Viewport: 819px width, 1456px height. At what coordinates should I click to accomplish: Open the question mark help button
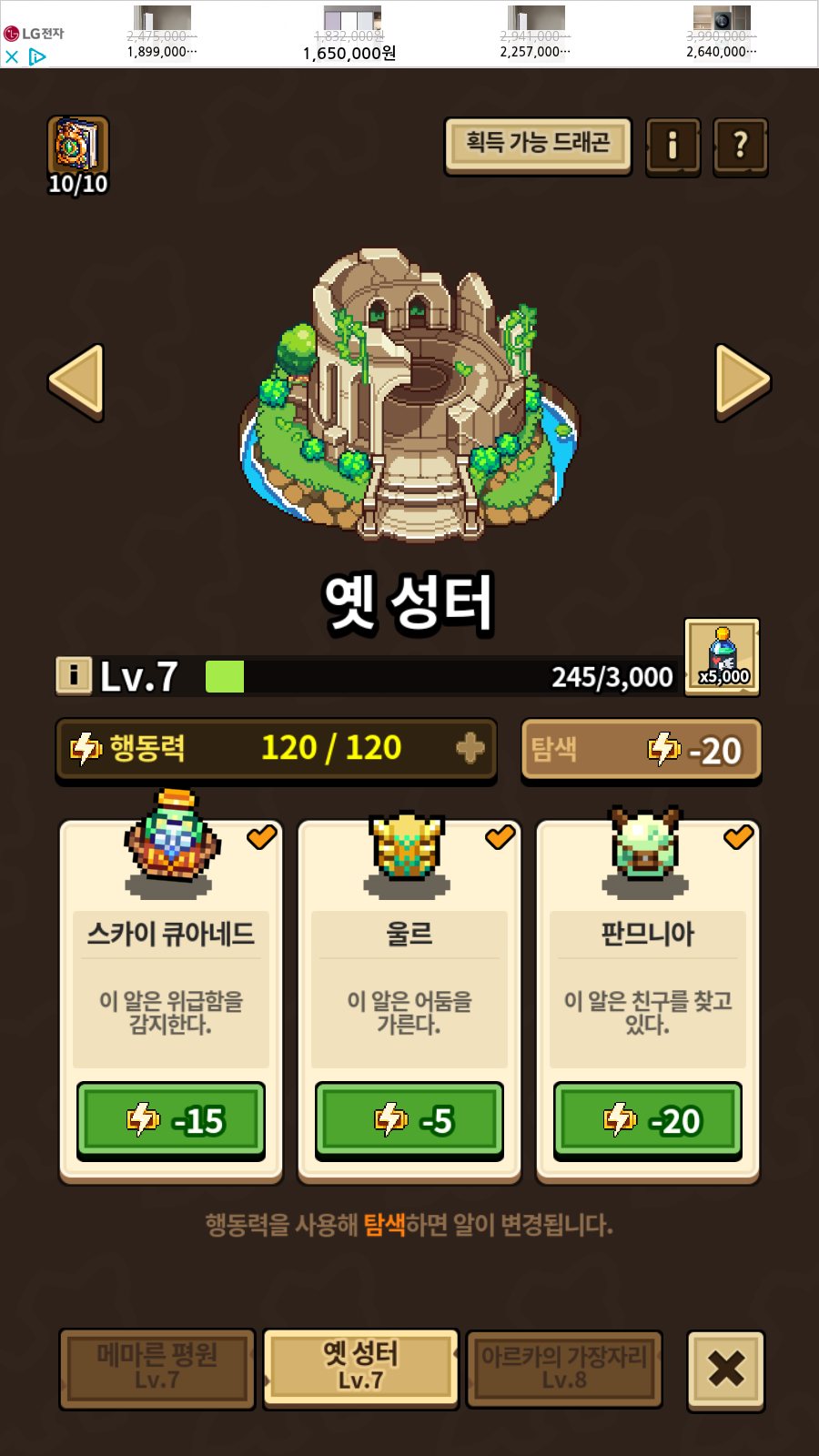(x=740, y=146)
